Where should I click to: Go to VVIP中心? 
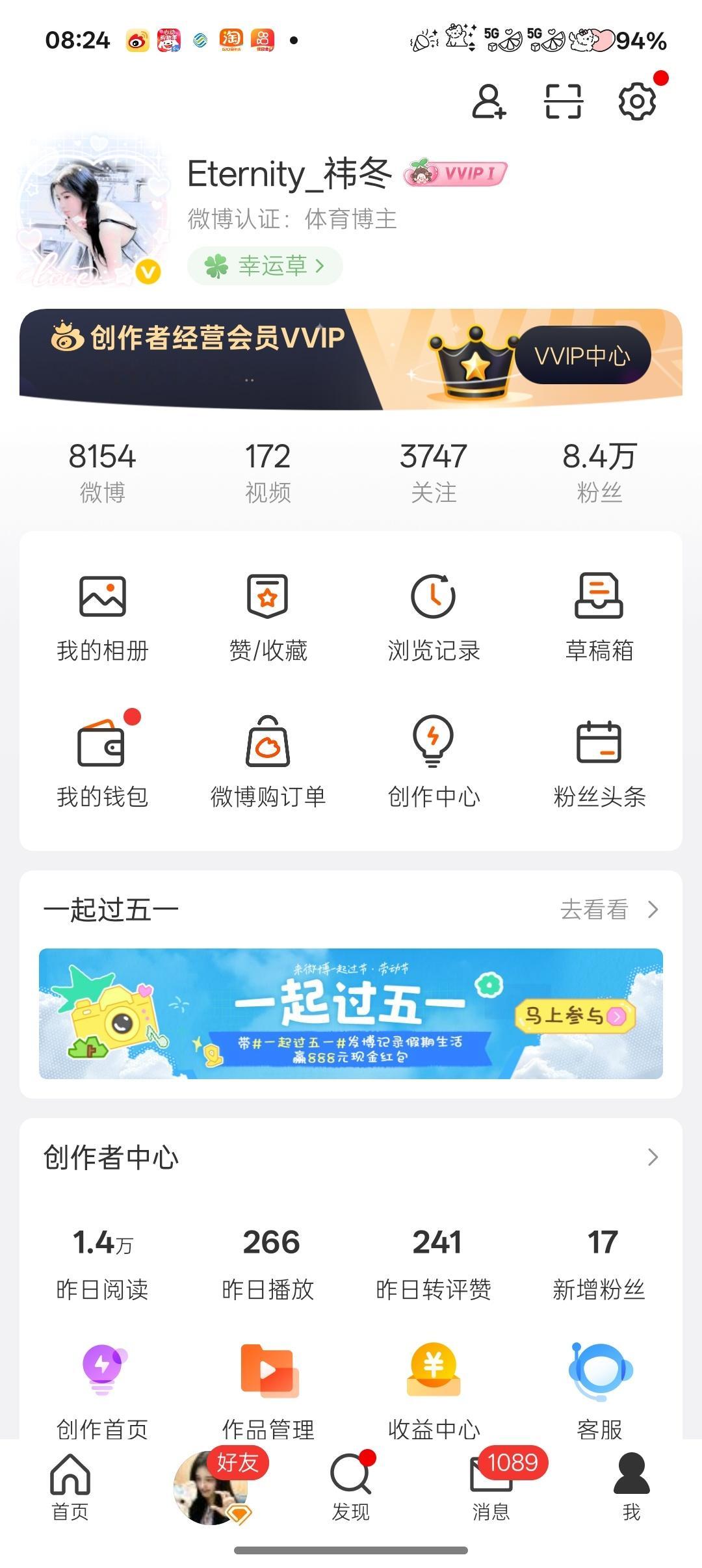click(583, 356)
